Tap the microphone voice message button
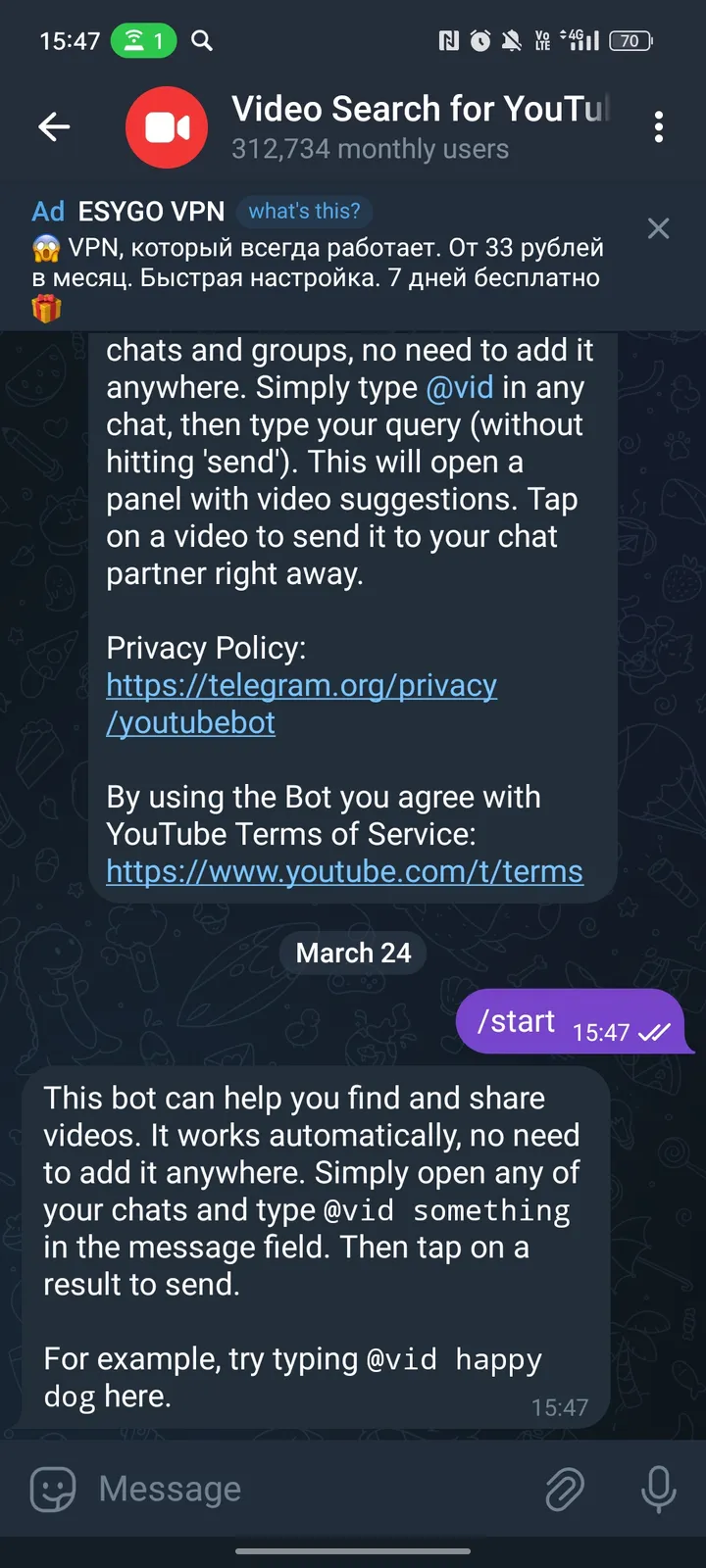Viewport: 706px width, 1568px height. [x=658, y=1490]
